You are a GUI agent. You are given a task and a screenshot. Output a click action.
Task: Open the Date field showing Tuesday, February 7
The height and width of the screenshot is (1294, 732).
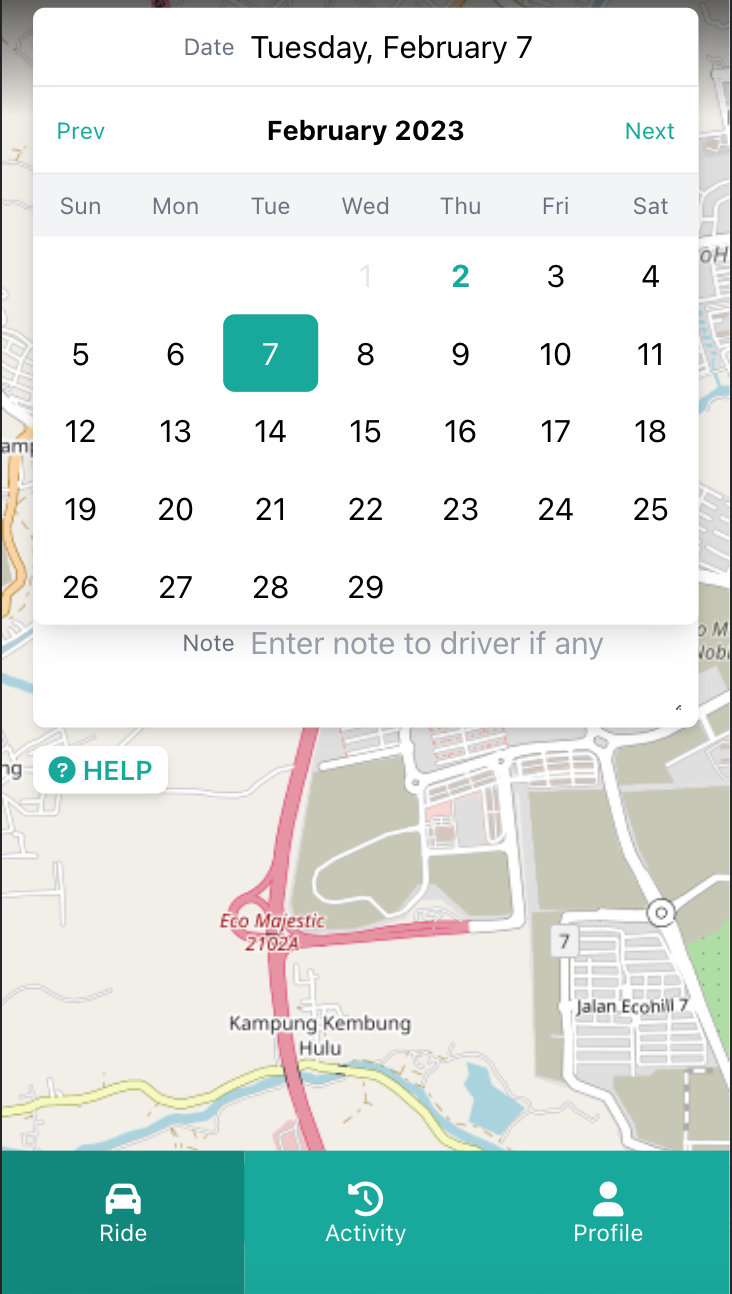pos(391,47)
